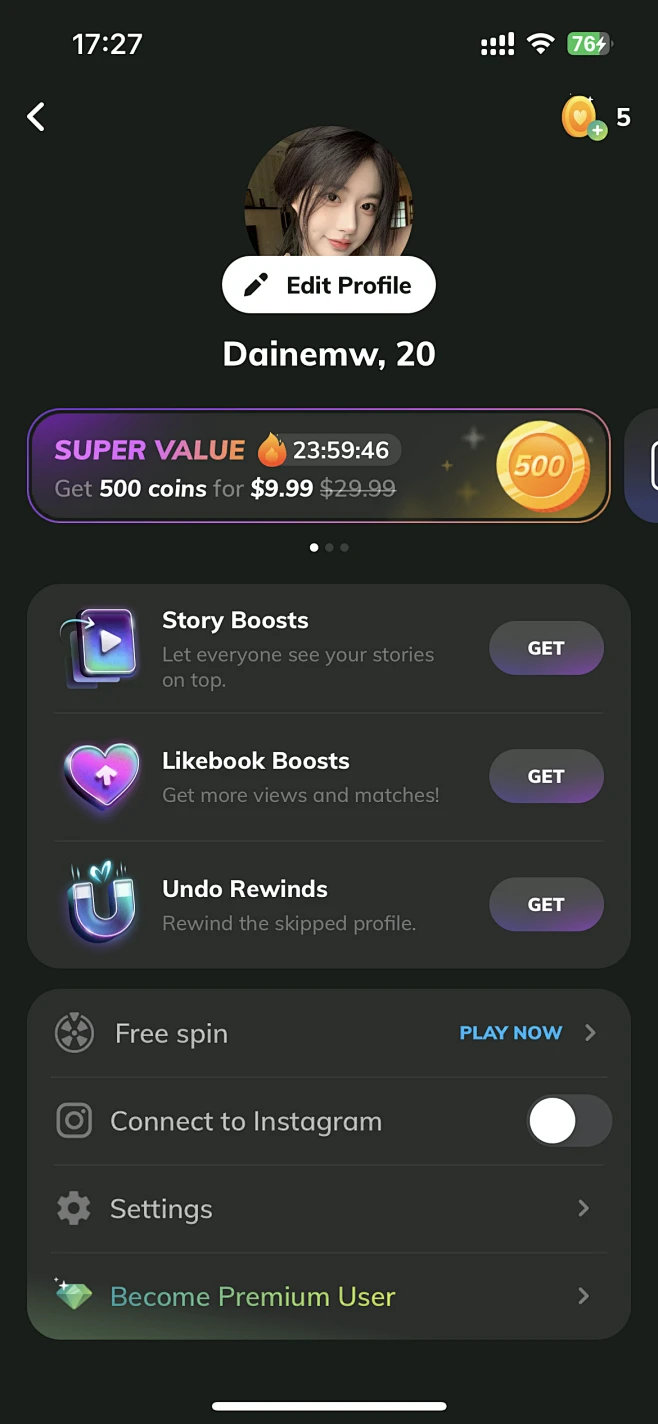Image resolution: width=658 pixels, height=1424 pixels.
Task: Get Undo Rewinds
Action: (x=546, y=904)
